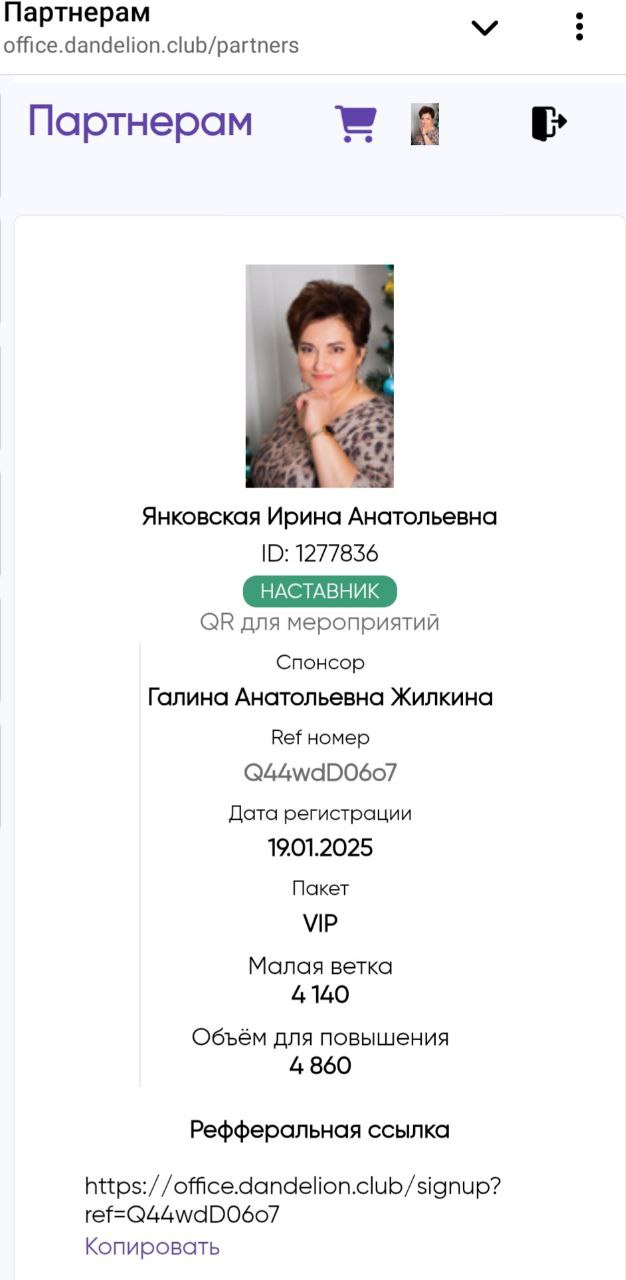
Task: Tap Копировать to copy referral link
Action: pyautogui.click(x=152, y=1247)
